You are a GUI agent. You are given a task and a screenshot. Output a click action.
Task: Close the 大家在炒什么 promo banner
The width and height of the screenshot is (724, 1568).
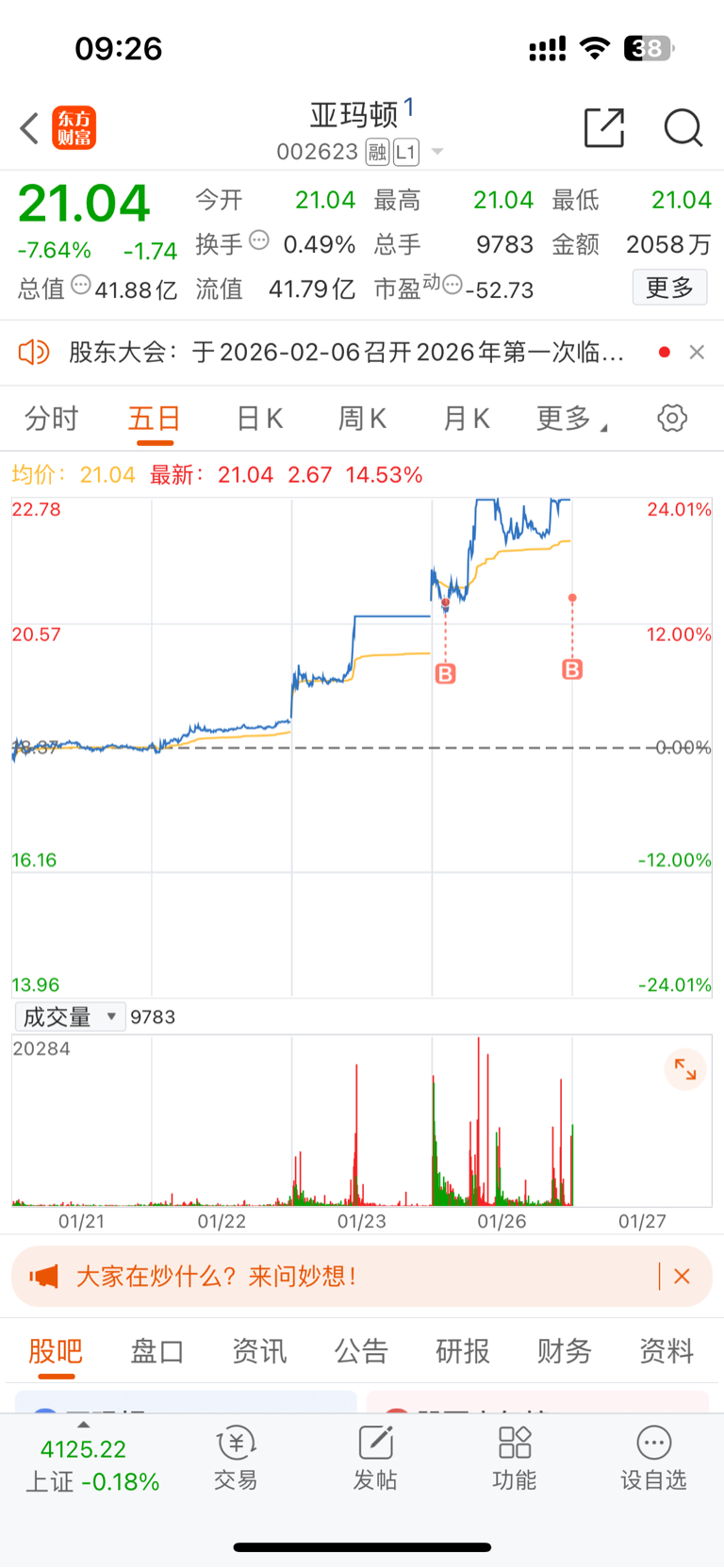pos(683,1276)
